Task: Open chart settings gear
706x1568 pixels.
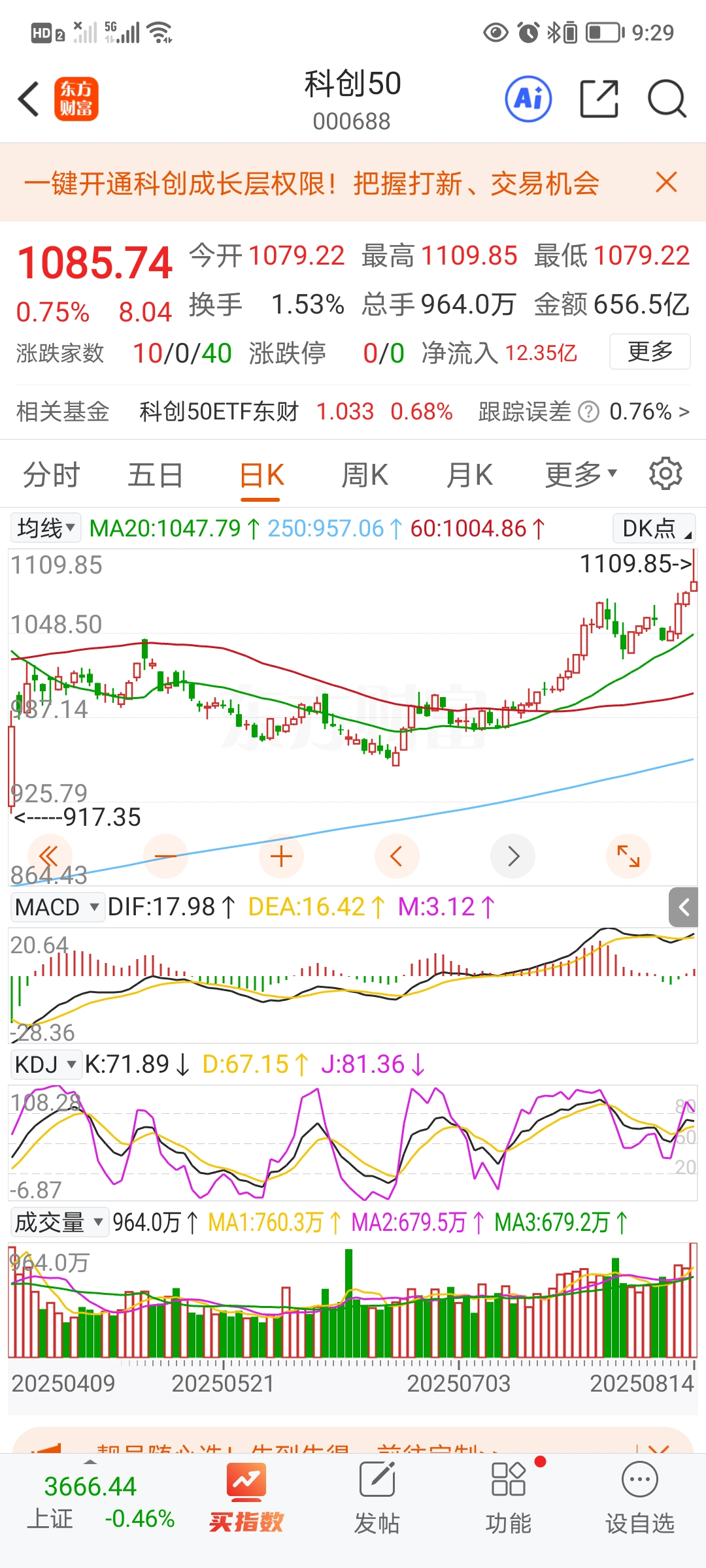Action: pos(665,474)
